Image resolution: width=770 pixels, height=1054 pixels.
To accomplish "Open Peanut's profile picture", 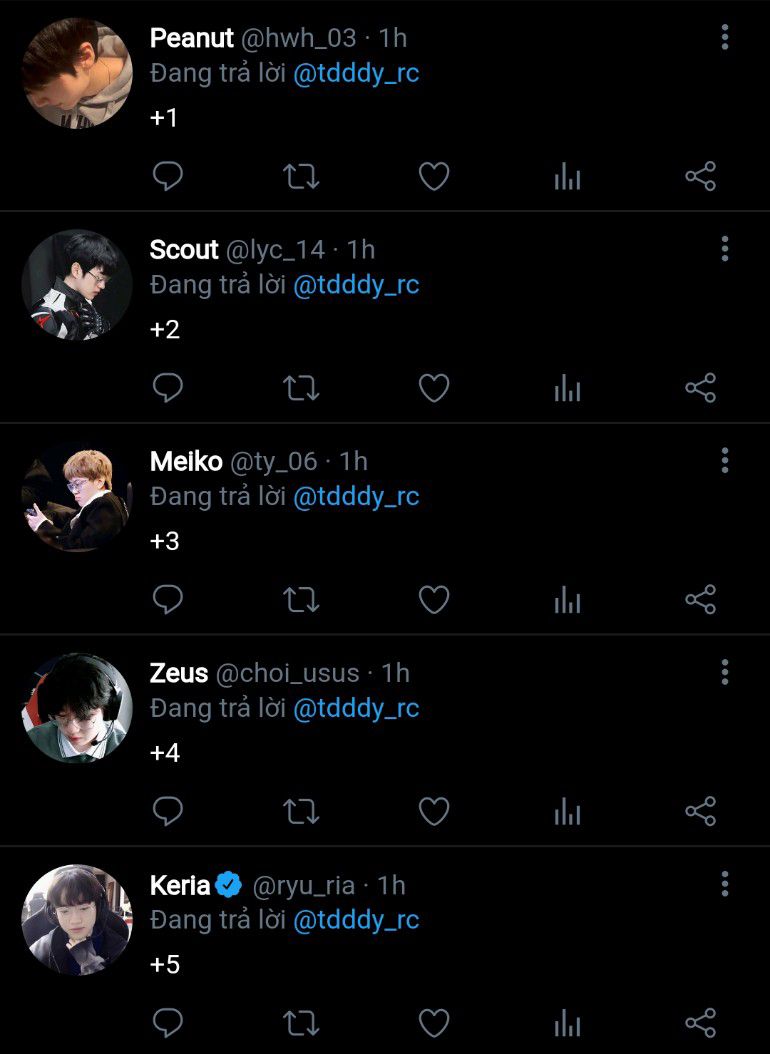I will point(77,74).
